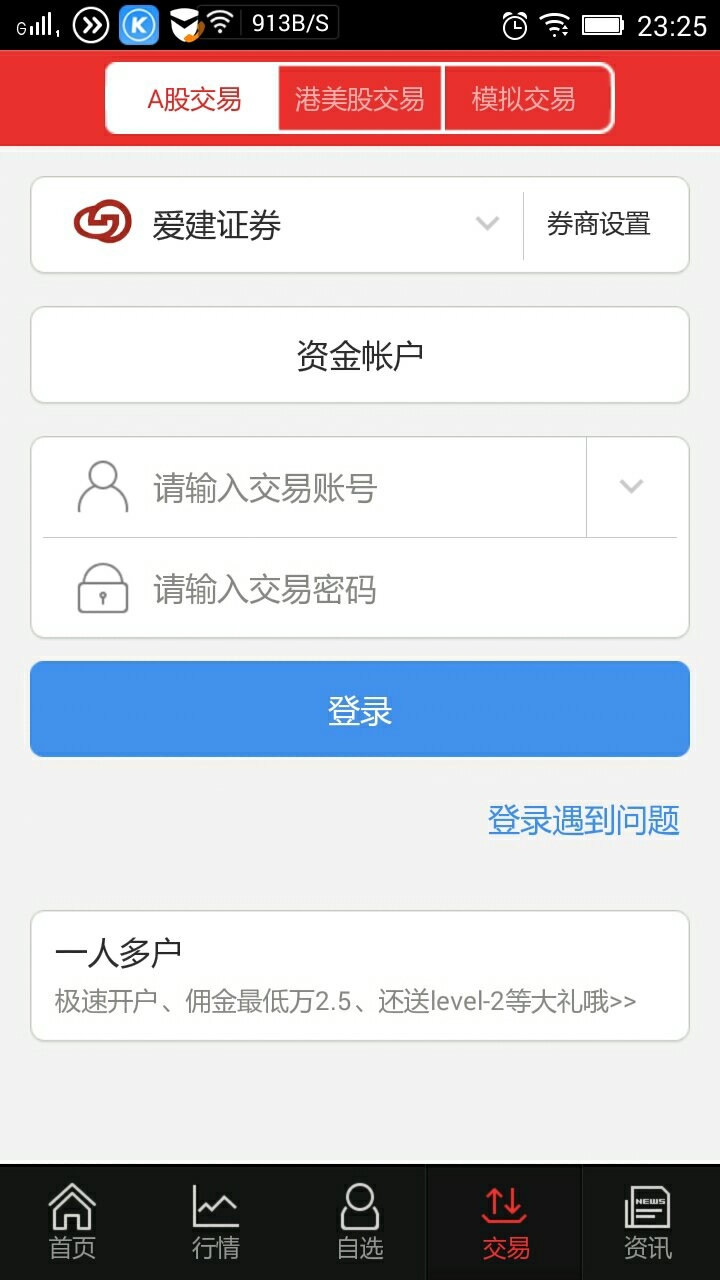Open the 自选 watchlist icon
Screen dimensions: 720x1280
coord(360,1218)
